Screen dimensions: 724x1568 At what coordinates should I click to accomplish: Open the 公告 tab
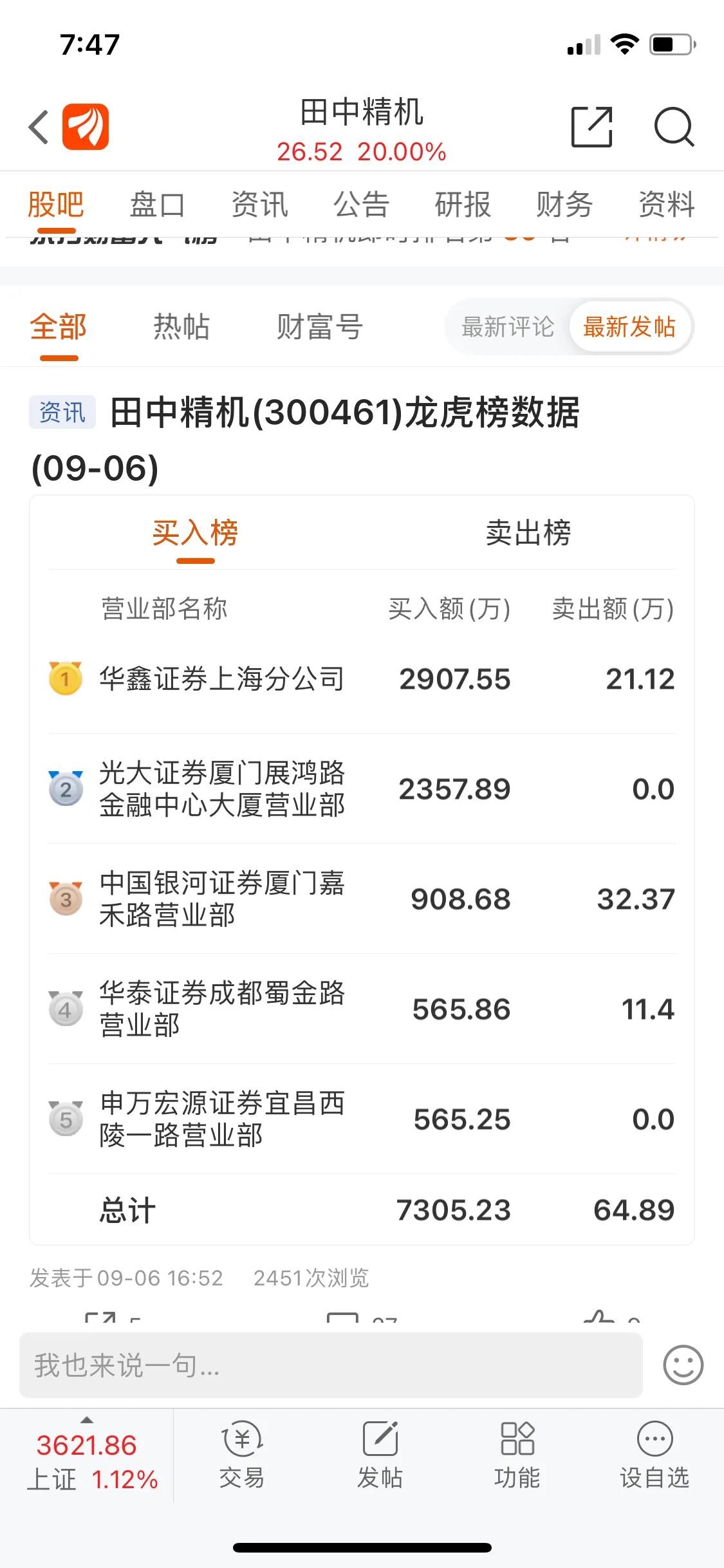click(361, 205)
